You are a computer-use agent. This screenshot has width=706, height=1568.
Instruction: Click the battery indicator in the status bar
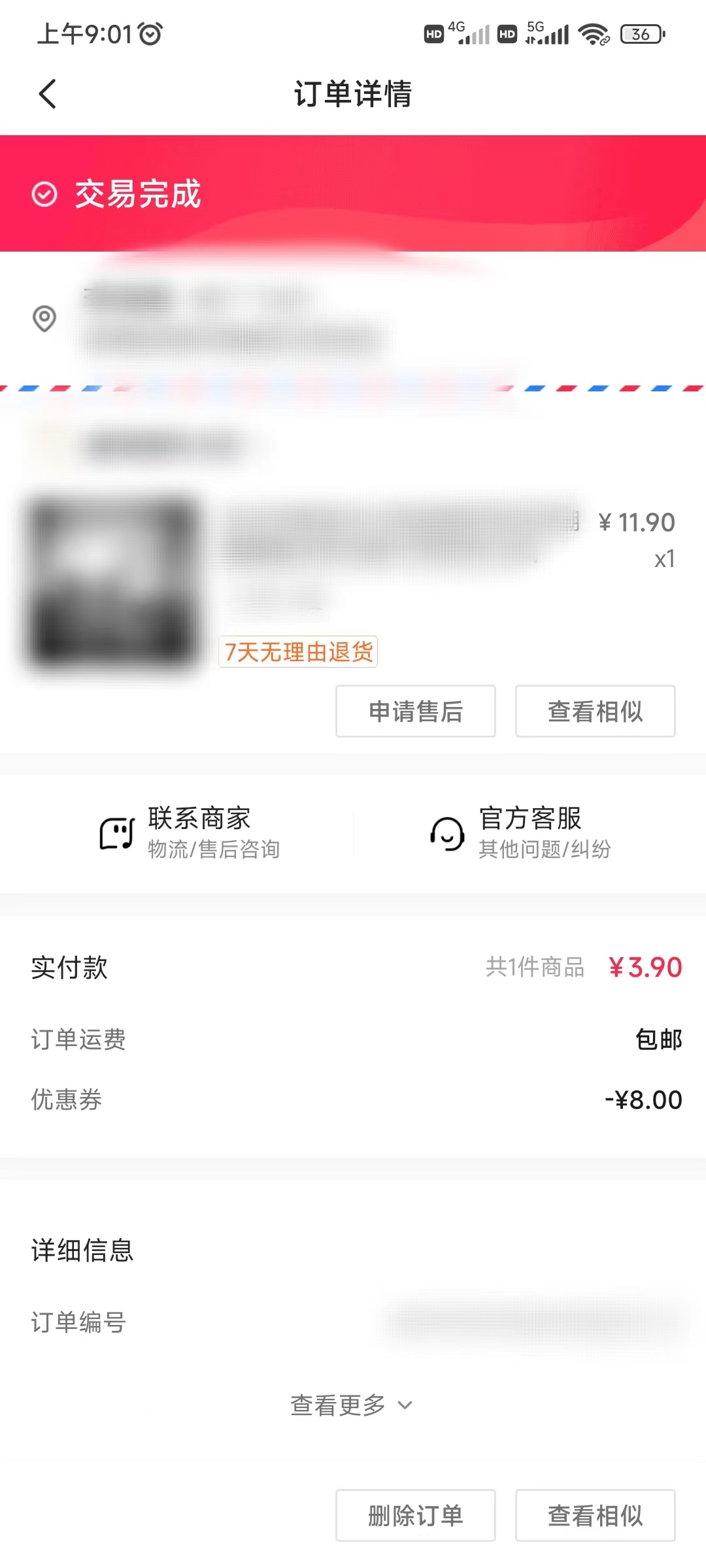coord(639,34)
